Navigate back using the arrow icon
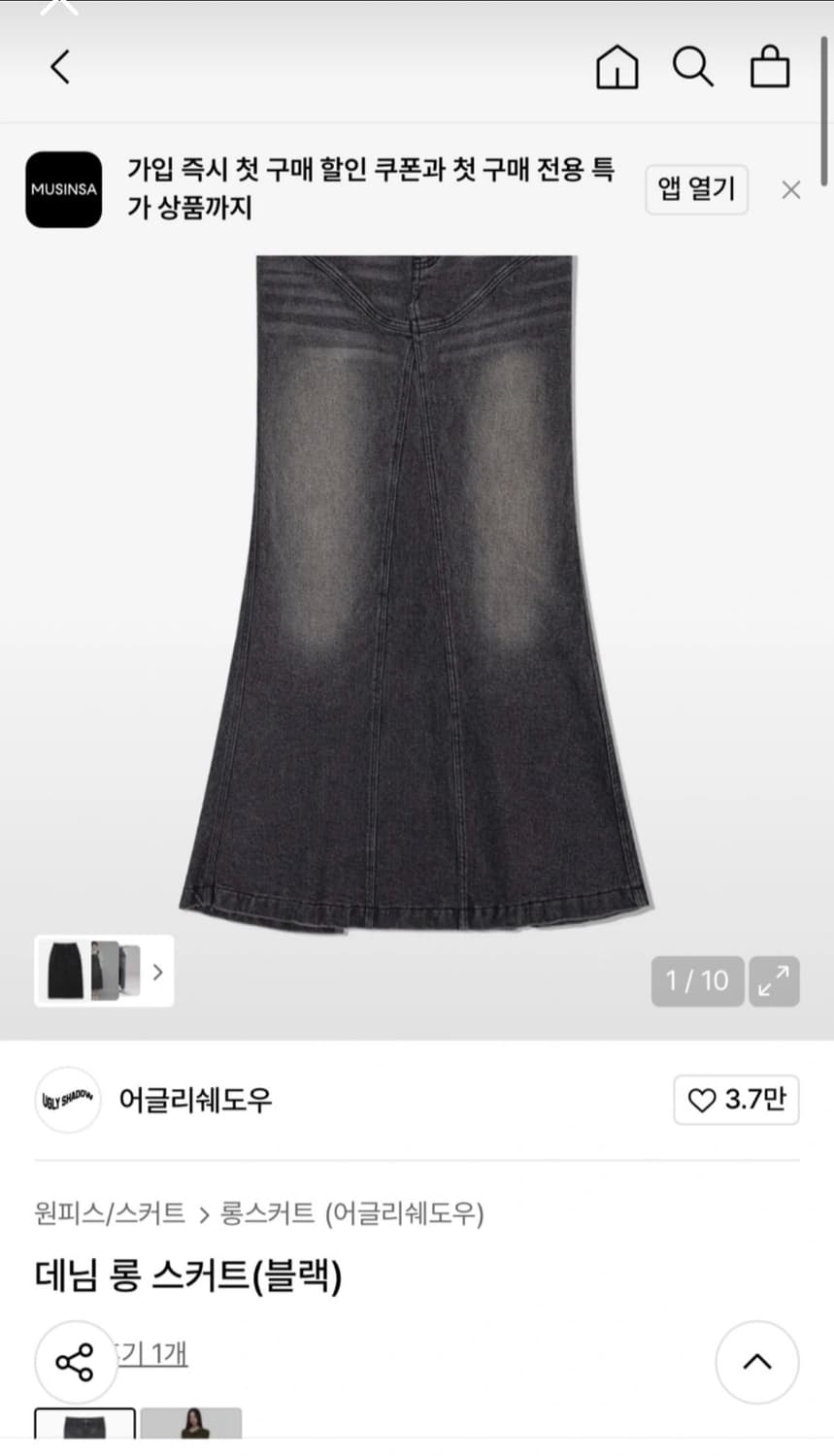Viewport: 834px width, 1456px height. (x=60, y=67)
